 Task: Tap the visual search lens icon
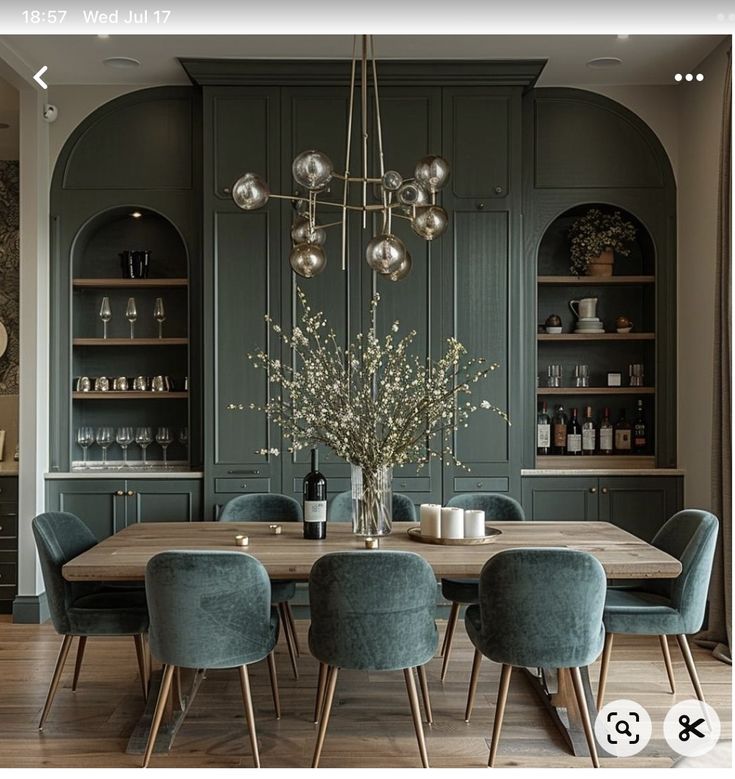pos(623,728)
